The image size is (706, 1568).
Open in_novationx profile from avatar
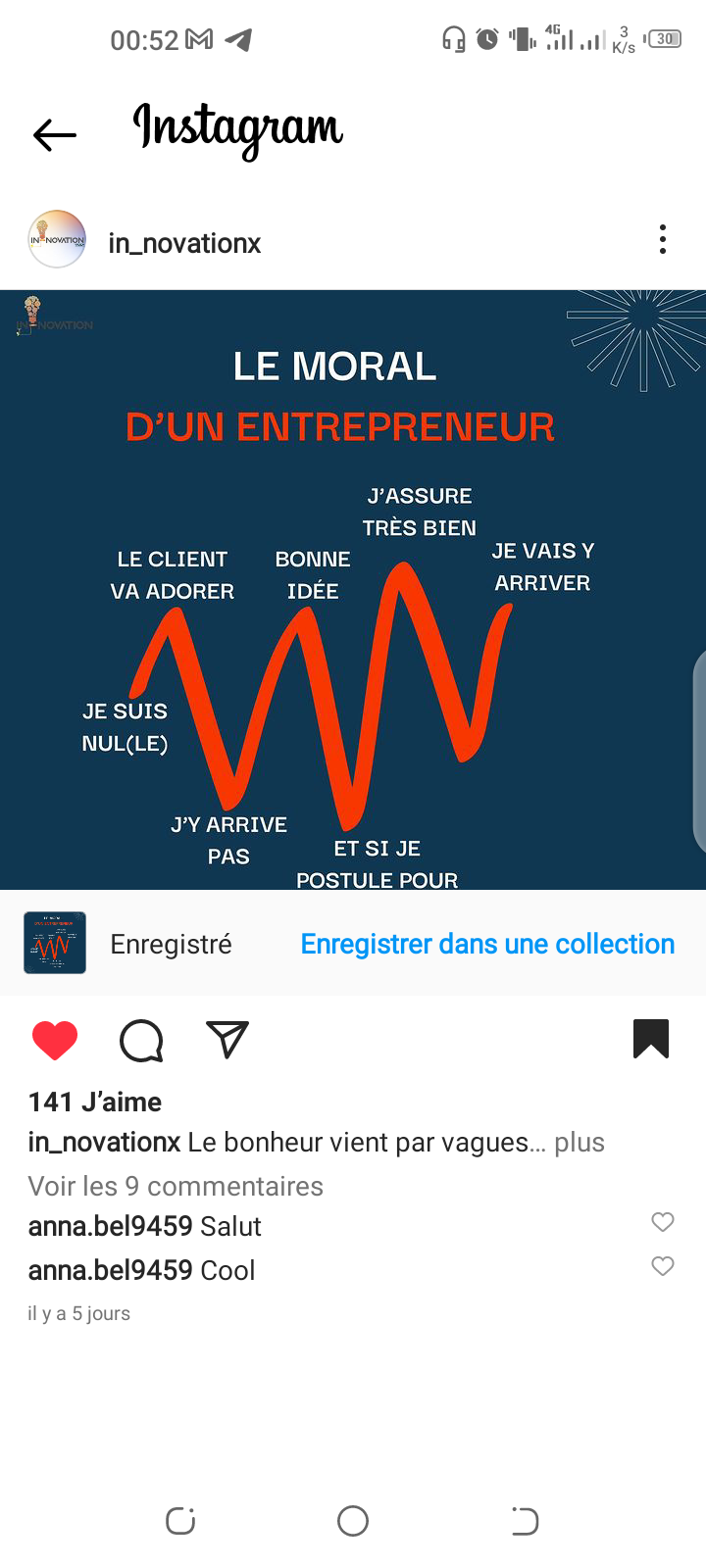click(x=57, y=239)
